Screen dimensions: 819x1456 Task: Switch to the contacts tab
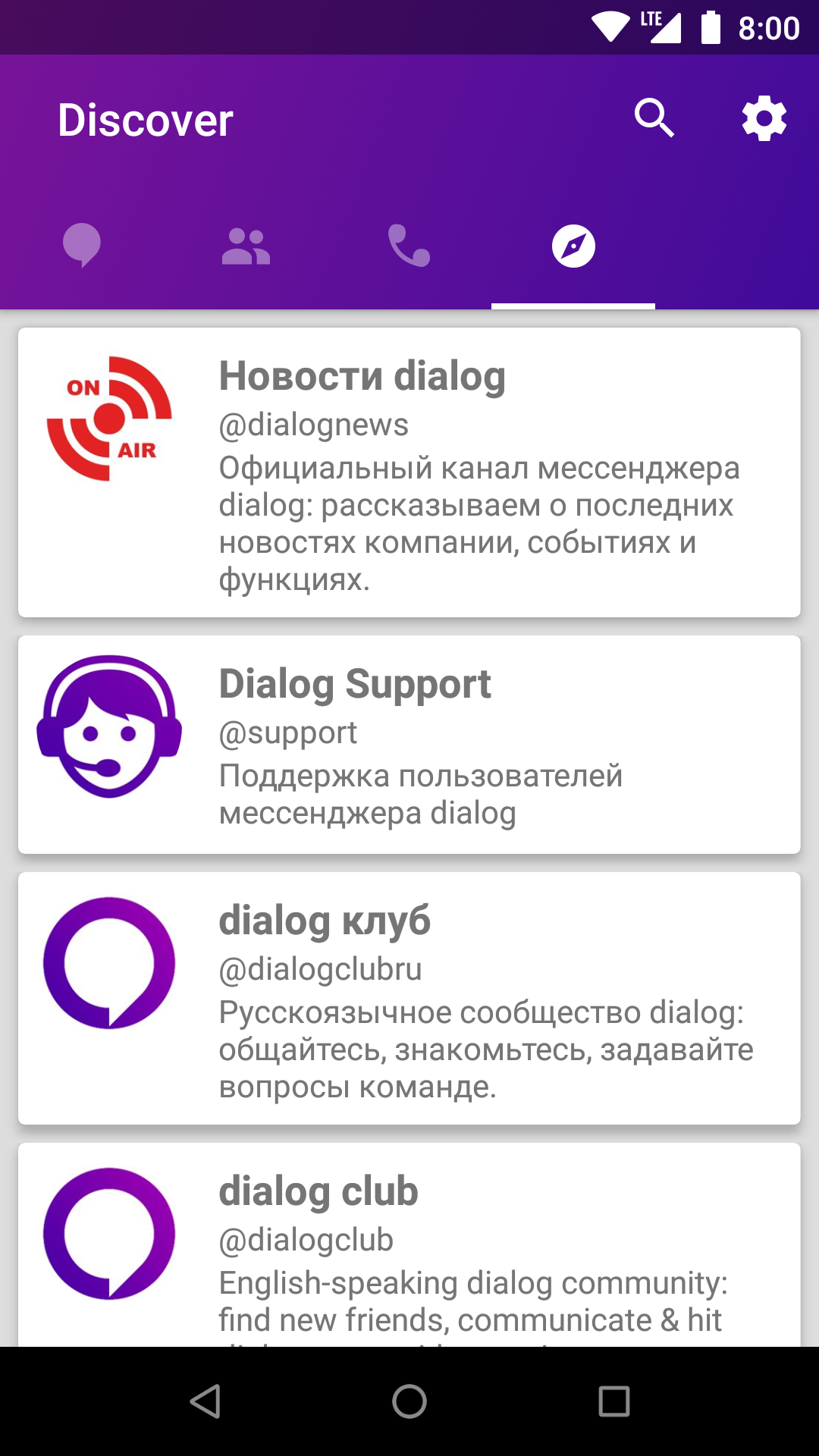(246, 246)
